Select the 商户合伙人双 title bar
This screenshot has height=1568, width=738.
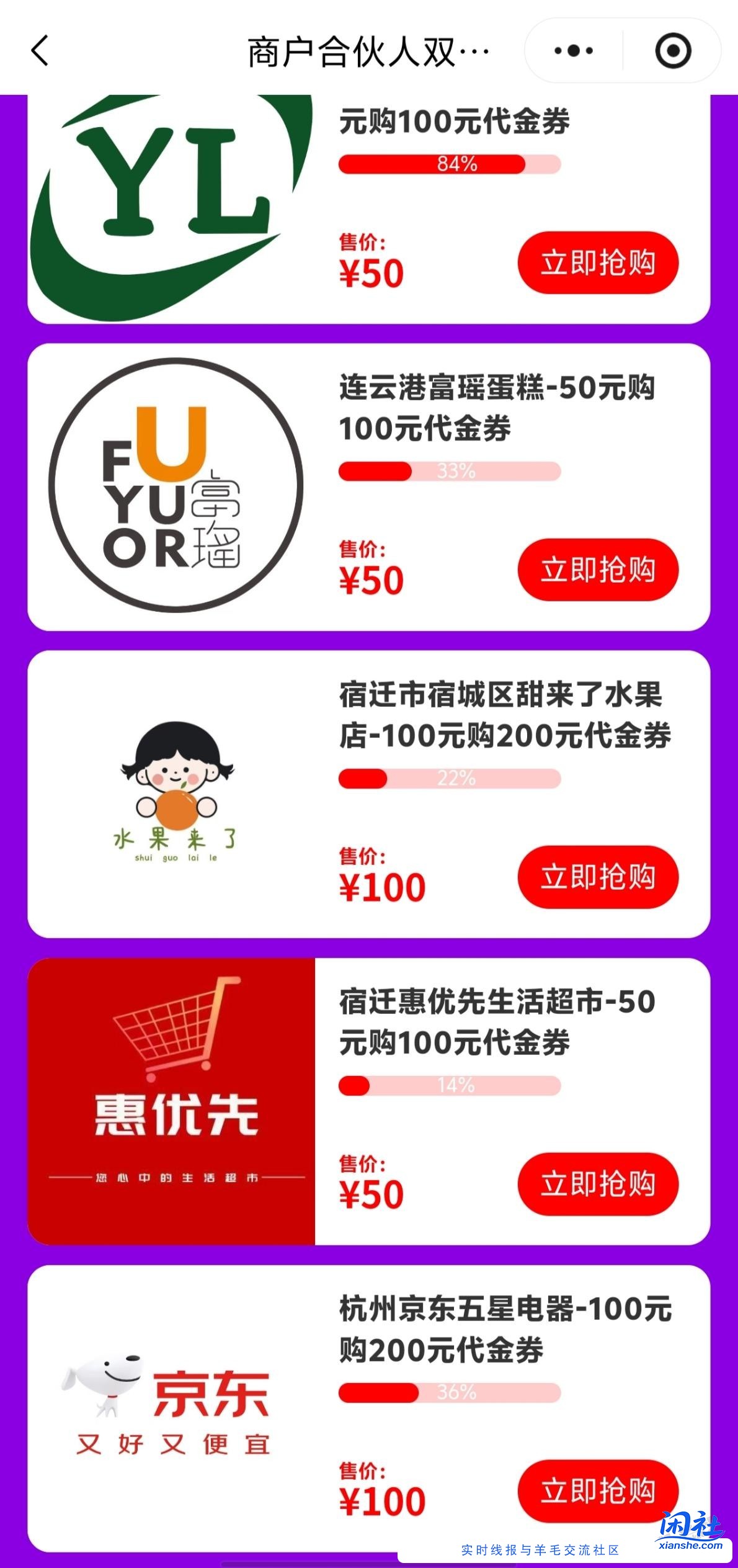[x=368, y=51]
